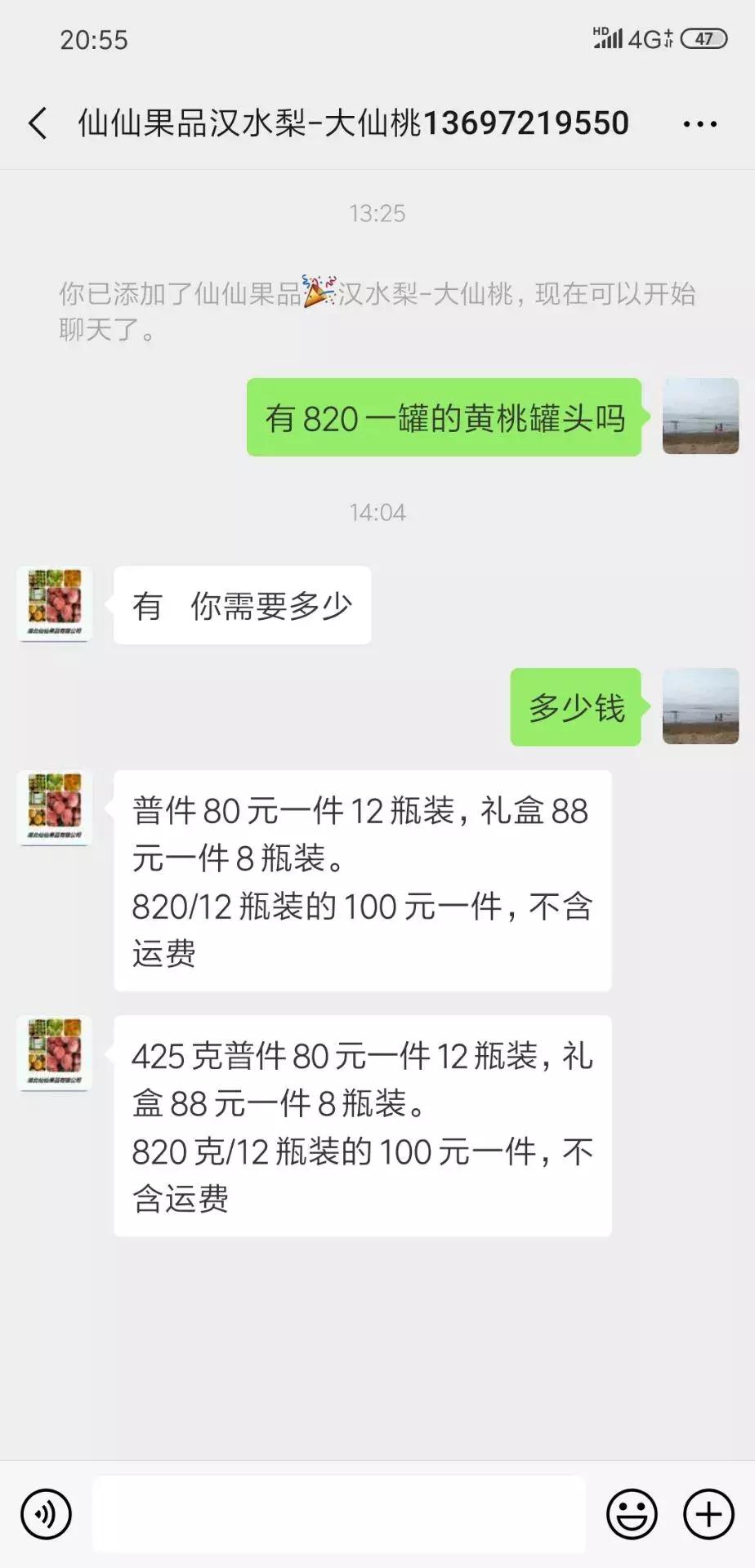
Task: Switch to voice message input
Action: [45, 1512]
